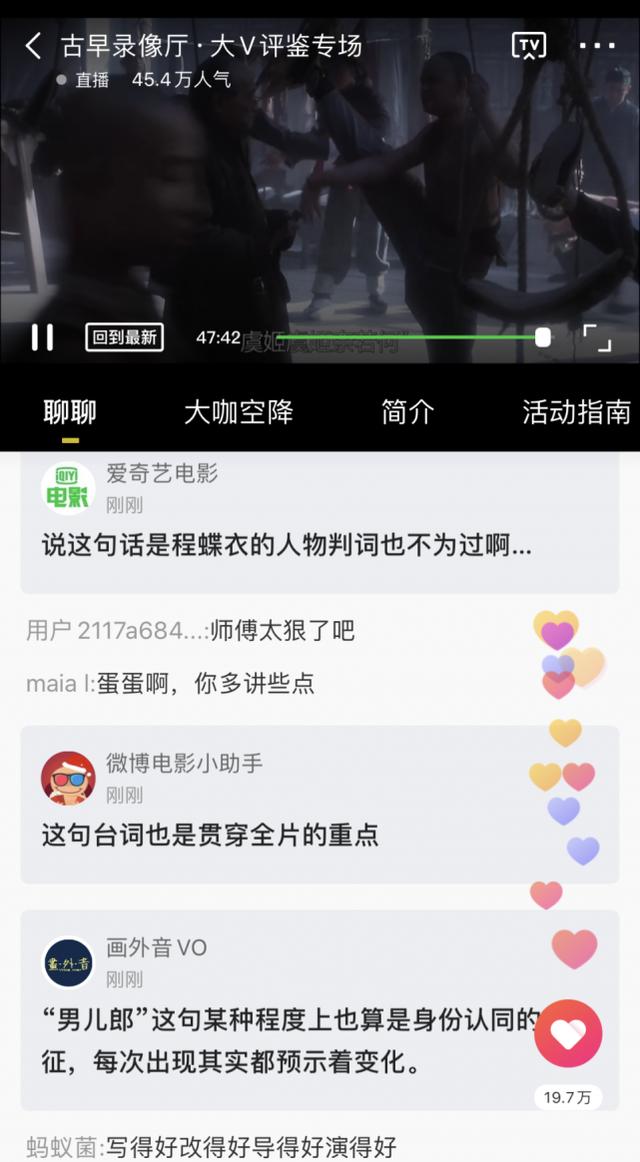Screen dimensions: 640x1162
Task: Enter fullscreen video mode
Action: pyautogui.click(x=597, y=338)
